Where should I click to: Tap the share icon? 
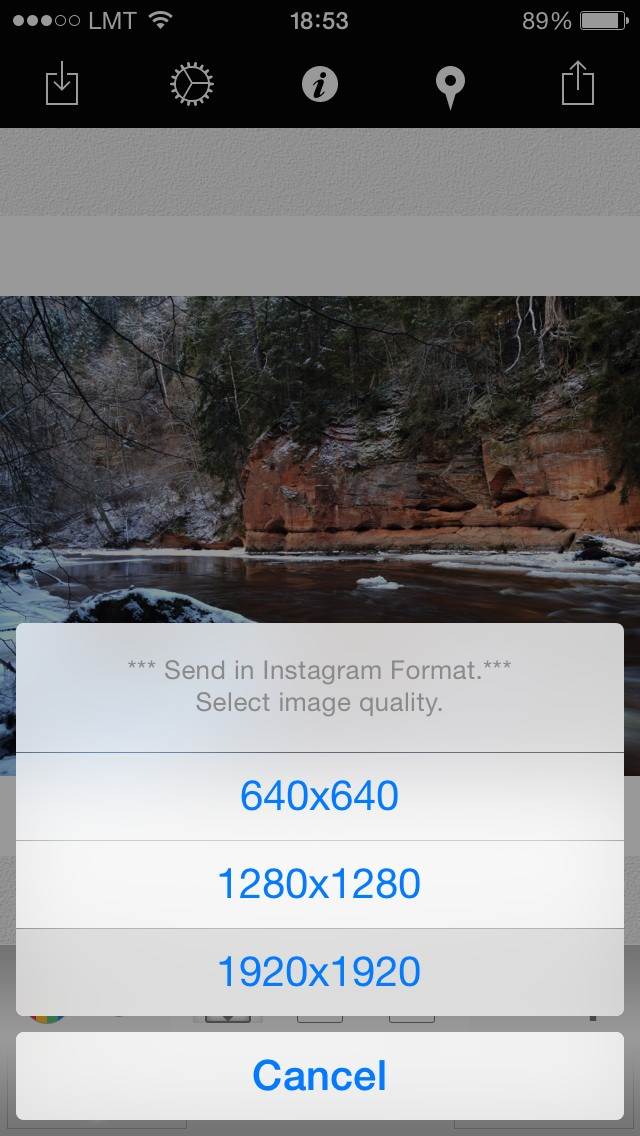click(578, 83)
